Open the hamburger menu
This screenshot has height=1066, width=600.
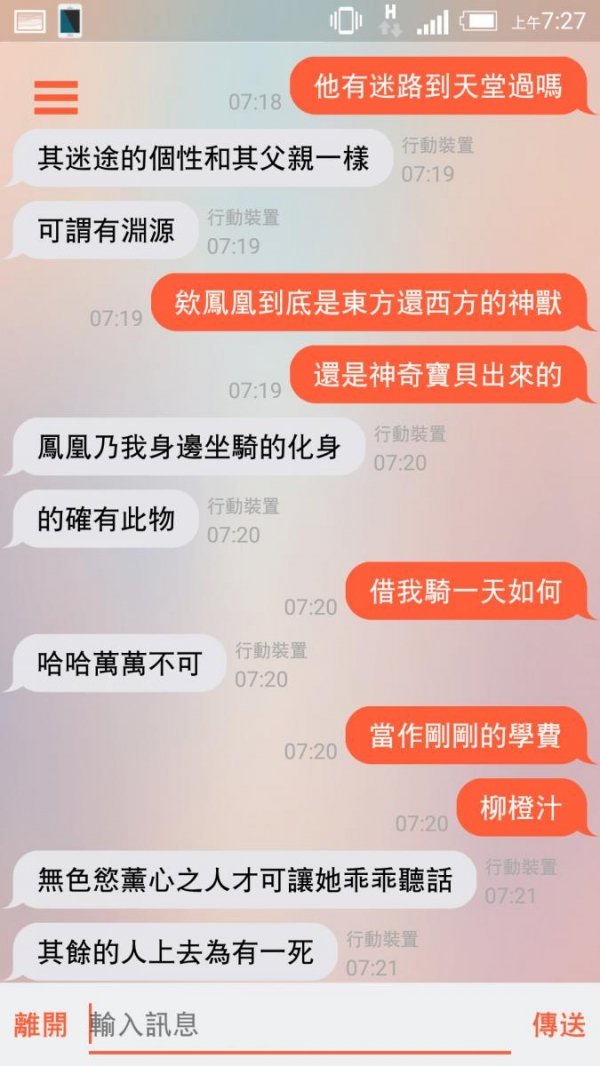(56, 97)
